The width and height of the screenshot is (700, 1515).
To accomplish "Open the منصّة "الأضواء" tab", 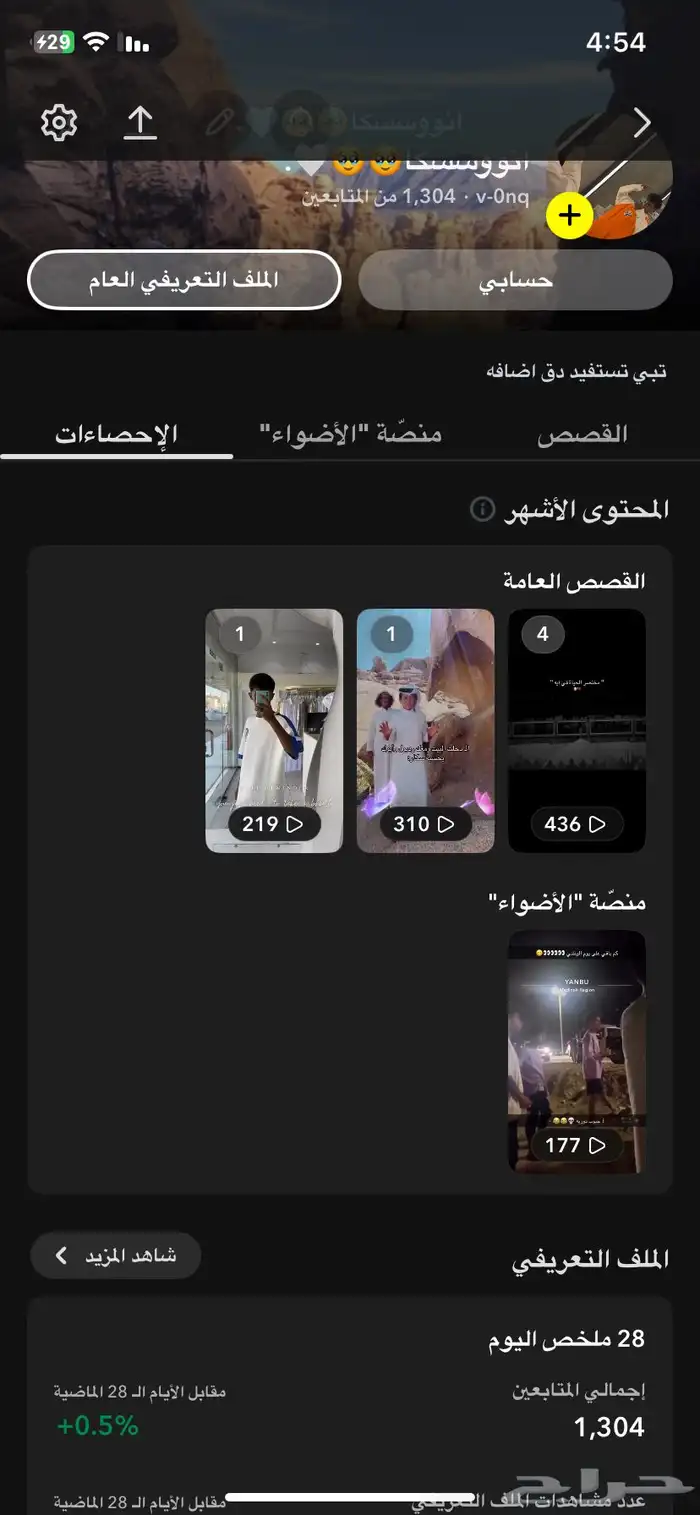I will pyautogui.click(x=350, y=434).
